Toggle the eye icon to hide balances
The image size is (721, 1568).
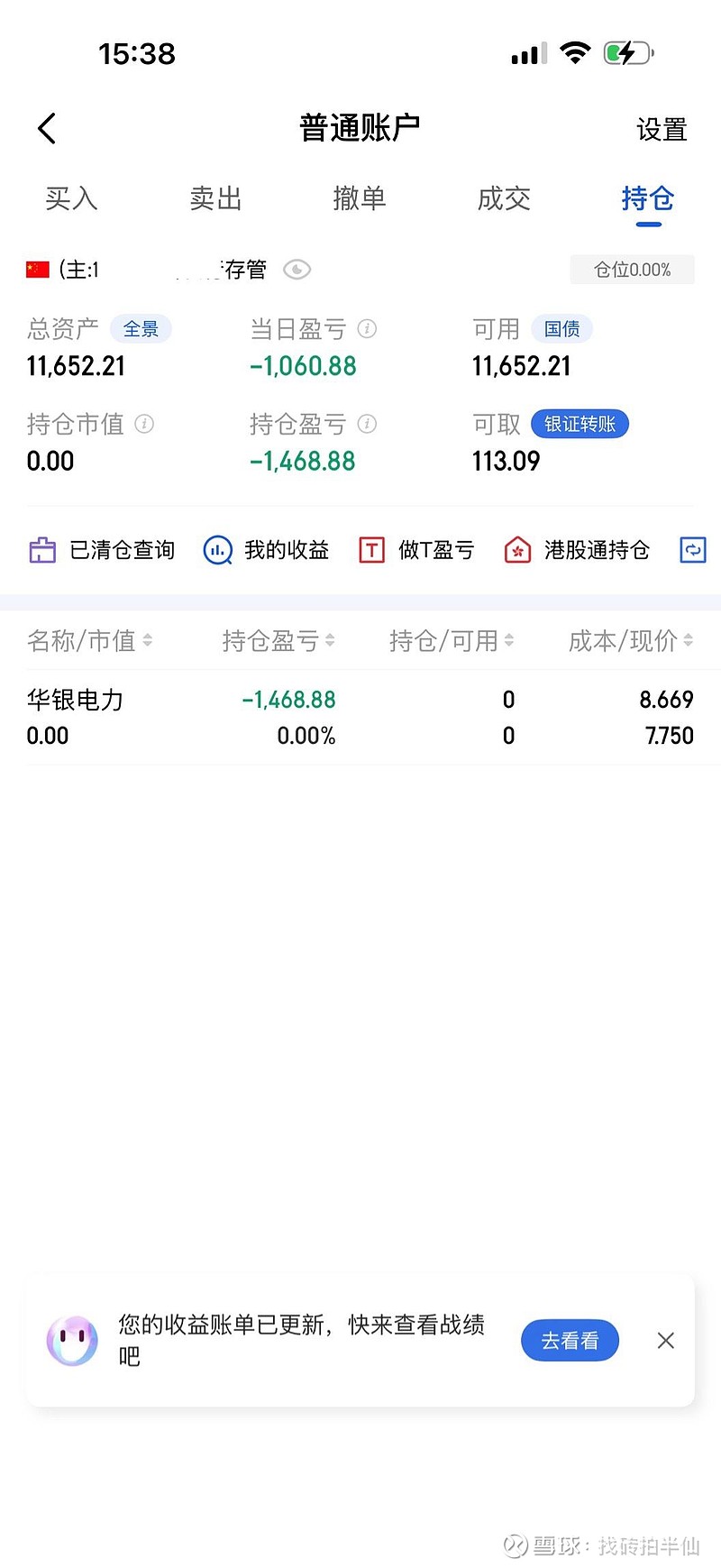click(297, 270)
